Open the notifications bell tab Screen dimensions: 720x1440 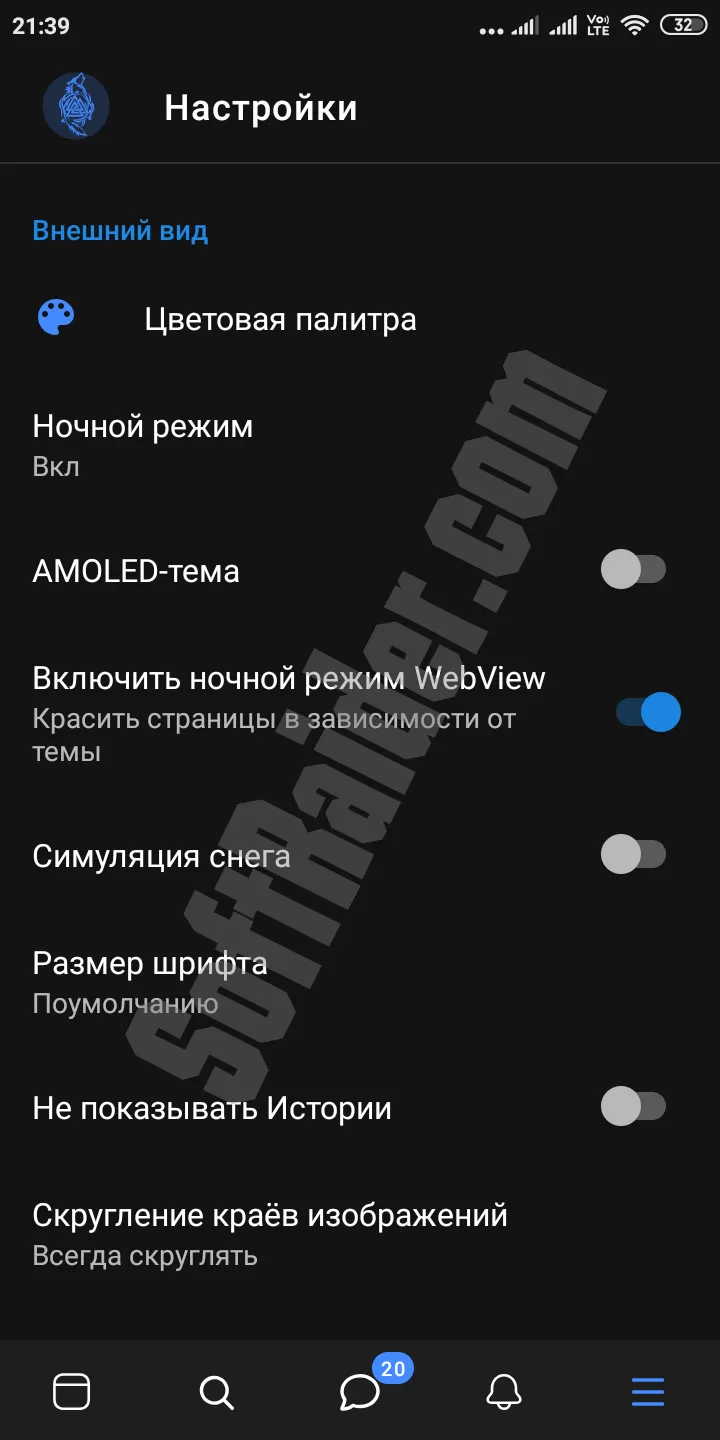[504, 1391]
